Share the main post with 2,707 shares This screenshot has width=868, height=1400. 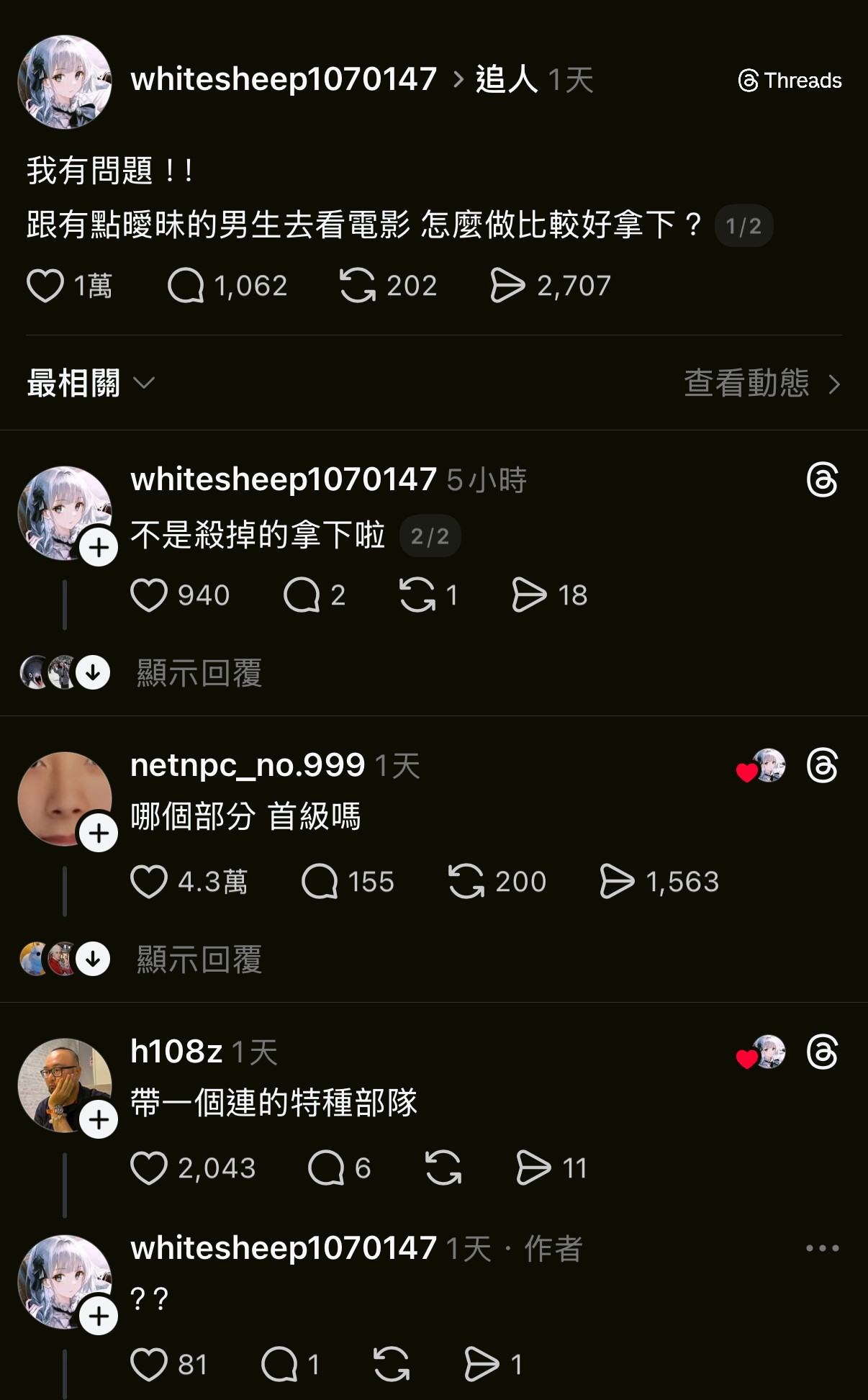pos(507,286)
